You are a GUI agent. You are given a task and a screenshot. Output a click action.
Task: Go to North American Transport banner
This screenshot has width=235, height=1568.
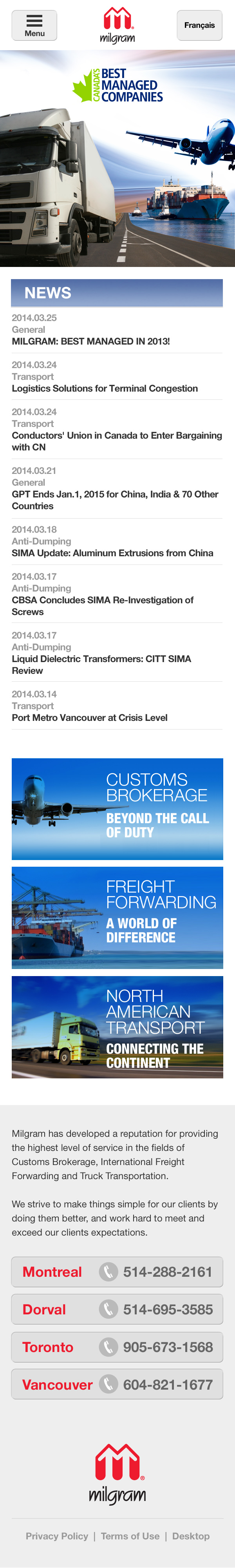click(117, 1027)
